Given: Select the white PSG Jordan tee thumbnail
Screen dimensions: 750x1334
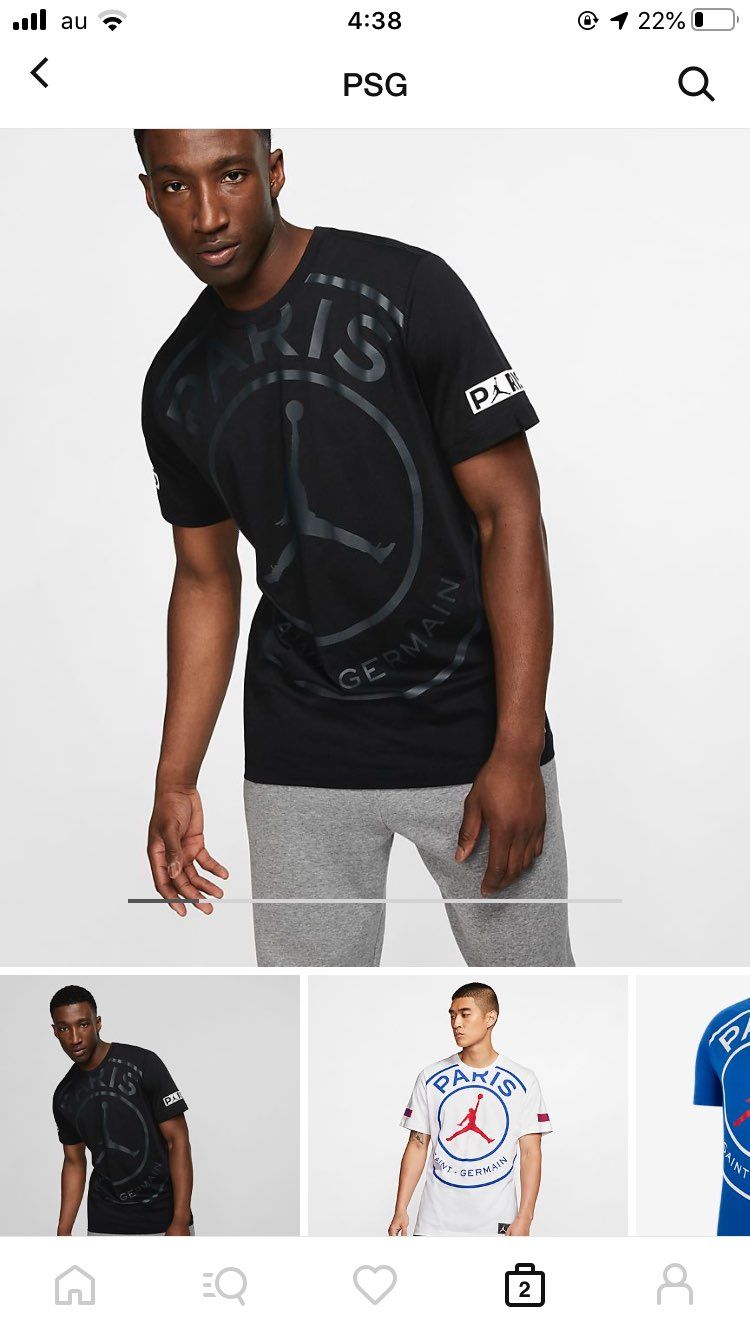Looking at the screenshot, I should point(468,1105).
